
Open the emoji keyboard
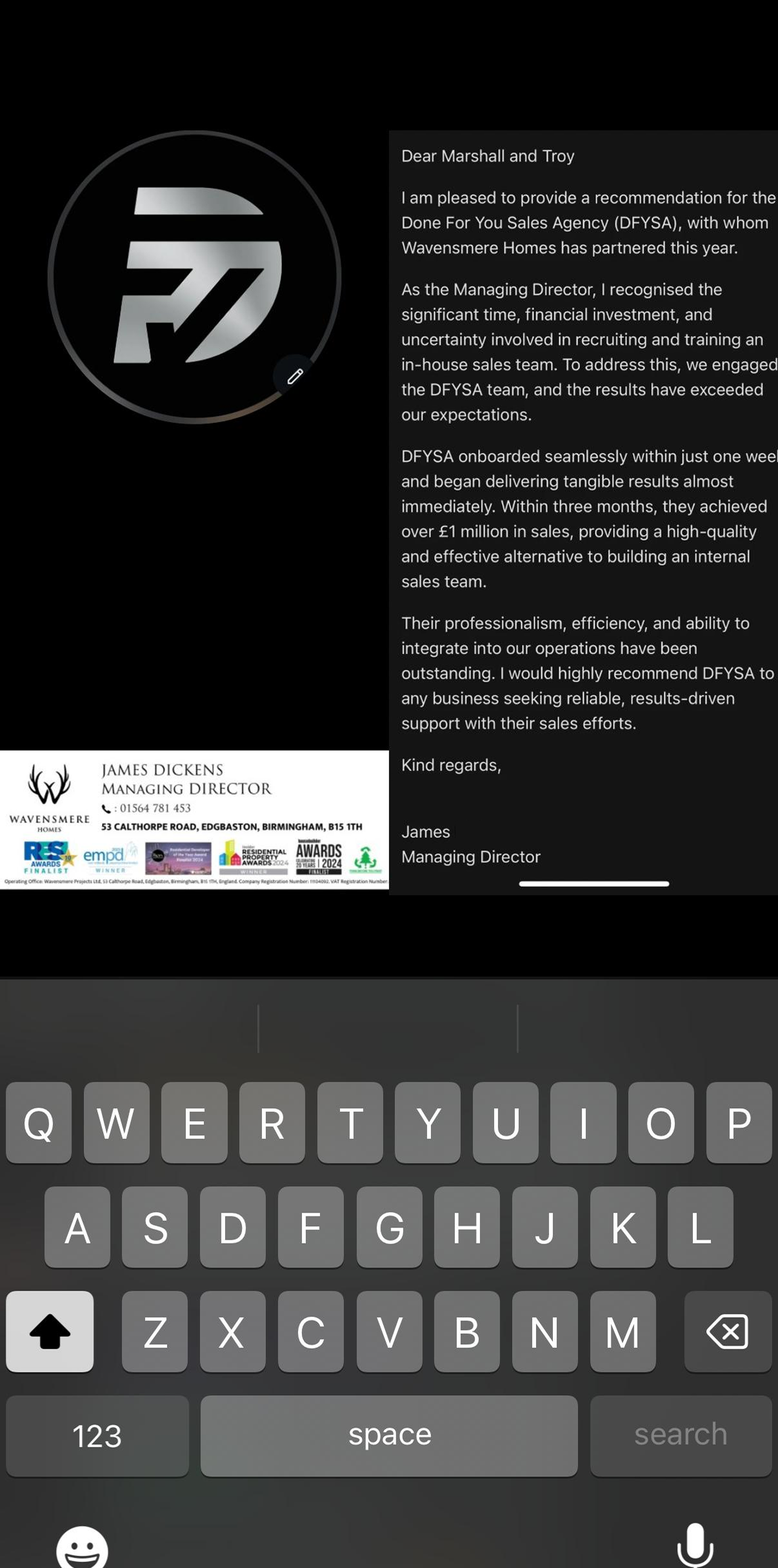(82, 1547)
